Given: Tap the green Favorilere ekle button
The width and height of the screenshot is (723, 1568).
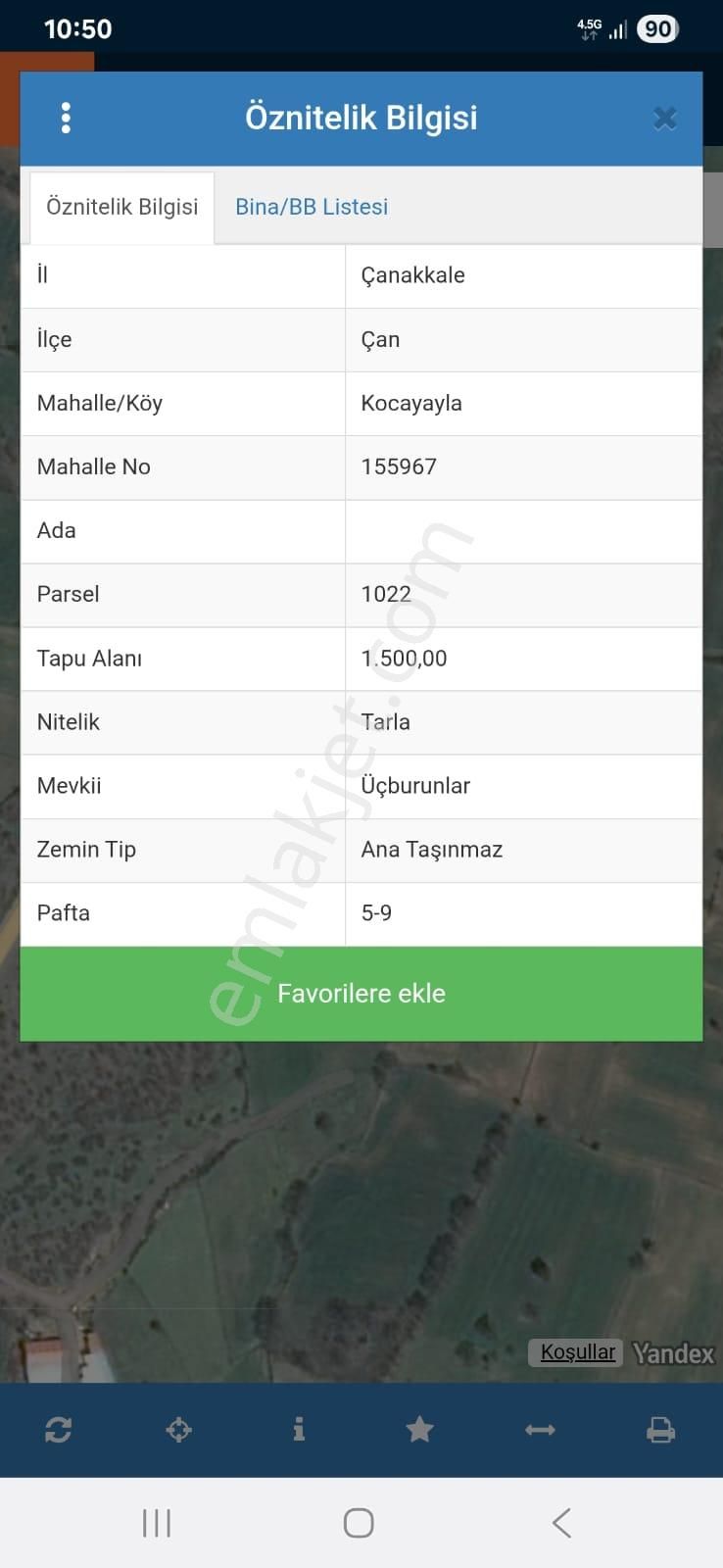Looking at the screenshot, I should (361, 994).
